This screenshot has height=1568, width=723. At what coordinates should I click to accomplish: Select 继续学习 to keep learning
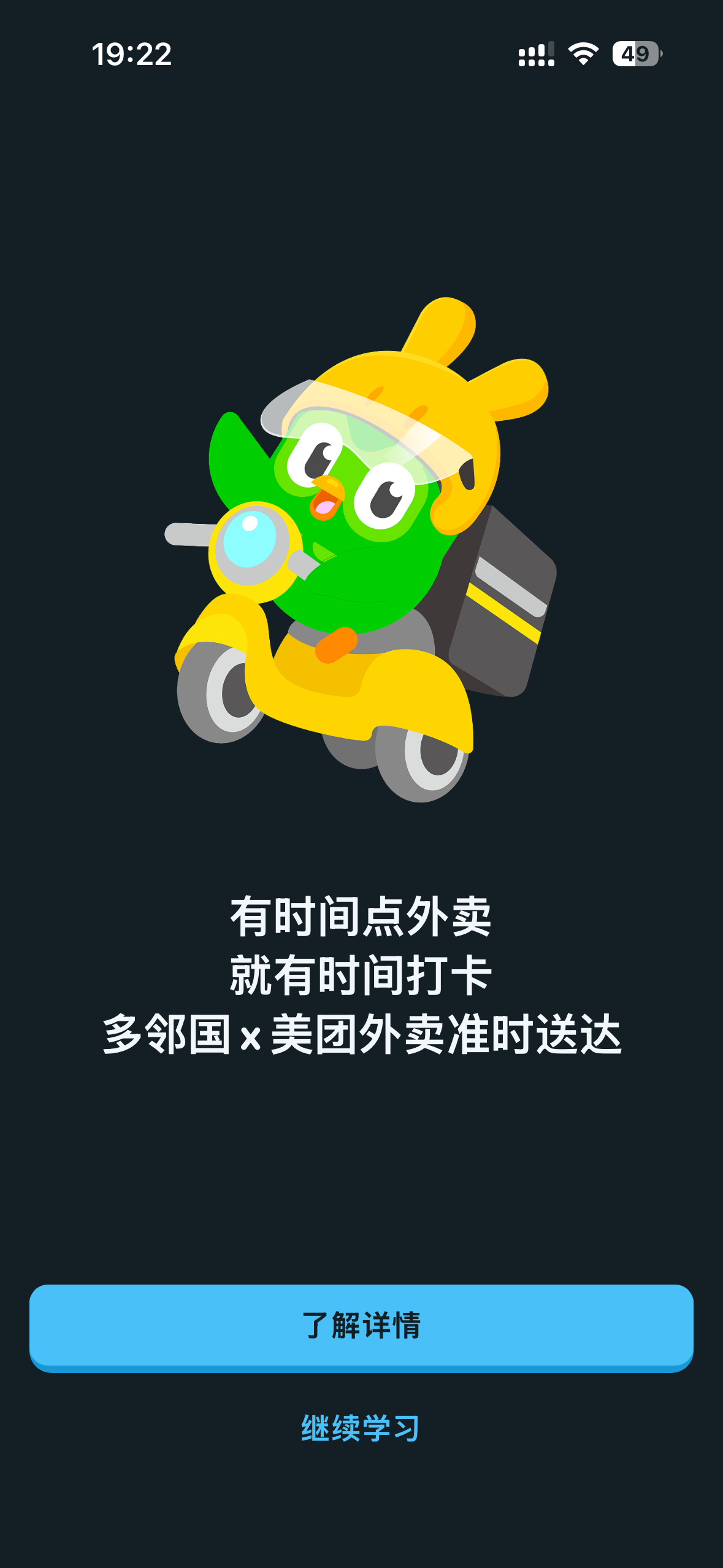tap(361, 1428)
